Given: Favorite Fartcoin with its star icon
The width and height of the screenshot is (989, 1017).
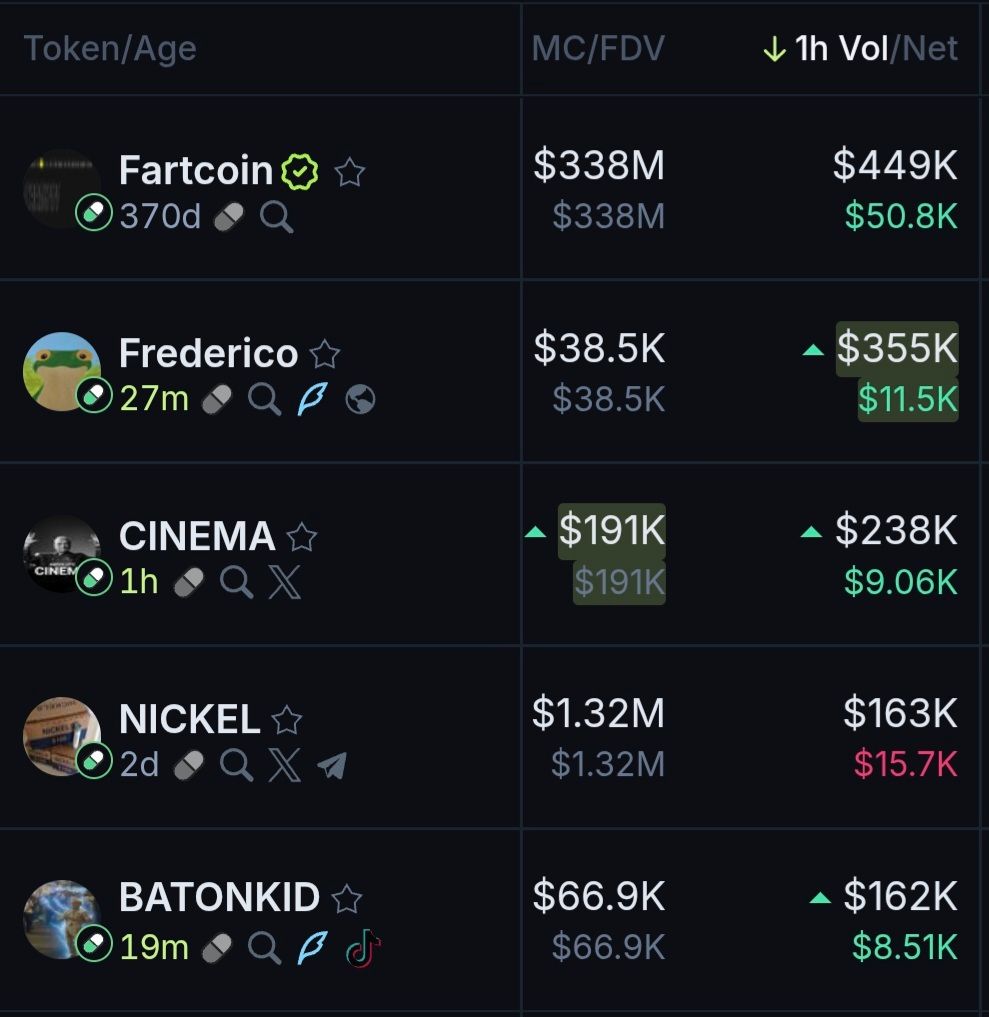Looking at the screenshot, I should coord(349,173).
